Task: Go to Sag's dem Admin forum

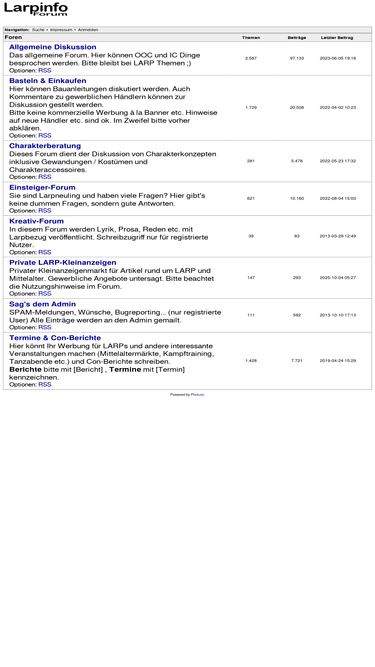Action: (x=43, y=304)
